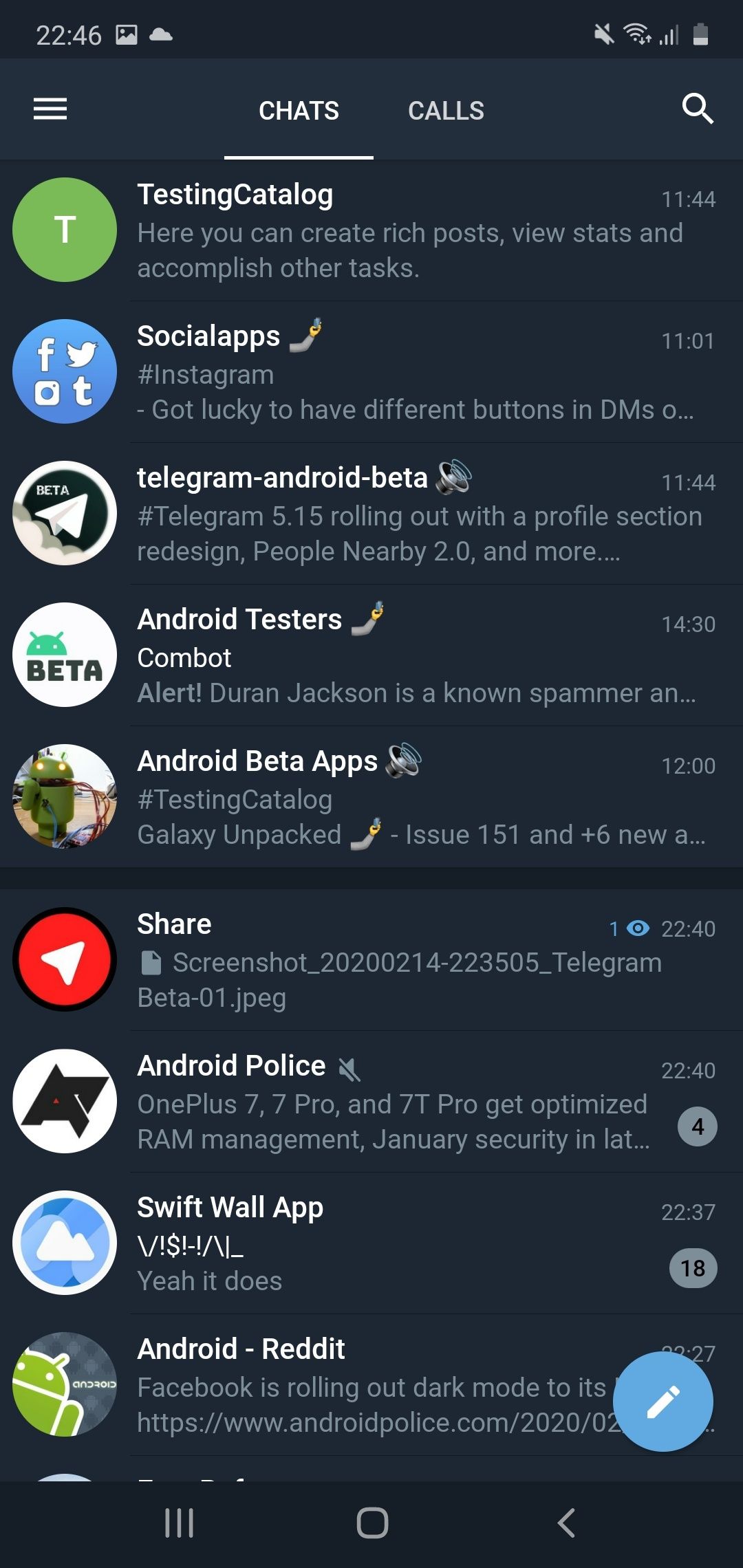Open the Android Testers group

point(371,655)
